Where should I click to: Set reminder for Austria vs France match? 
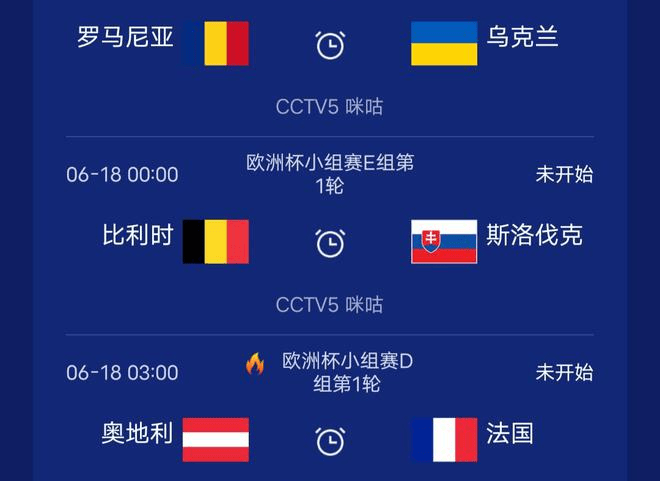[330, 440]
